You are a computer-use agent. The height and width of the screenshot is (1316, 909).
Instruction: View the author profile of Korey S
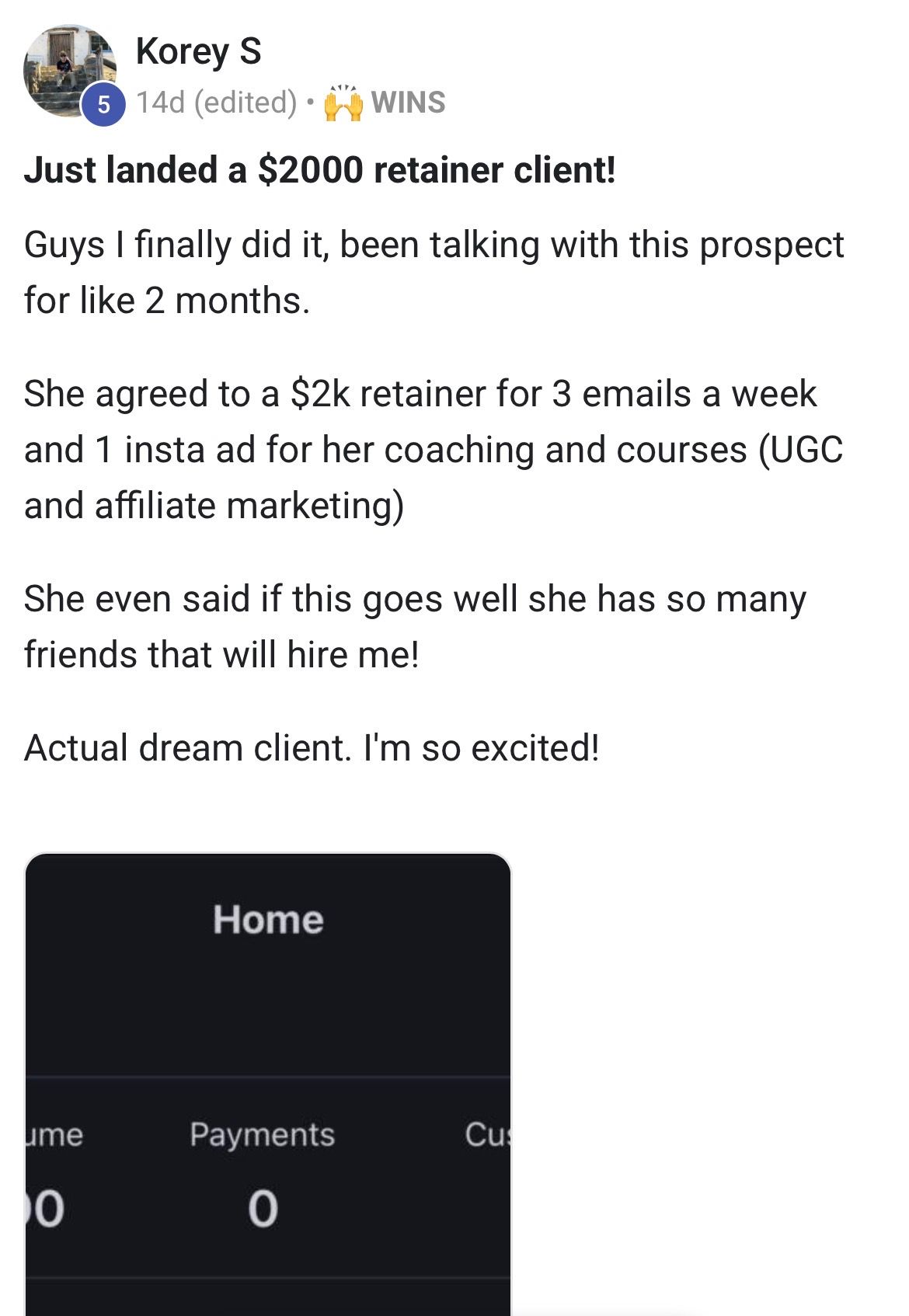click(198, 51)
